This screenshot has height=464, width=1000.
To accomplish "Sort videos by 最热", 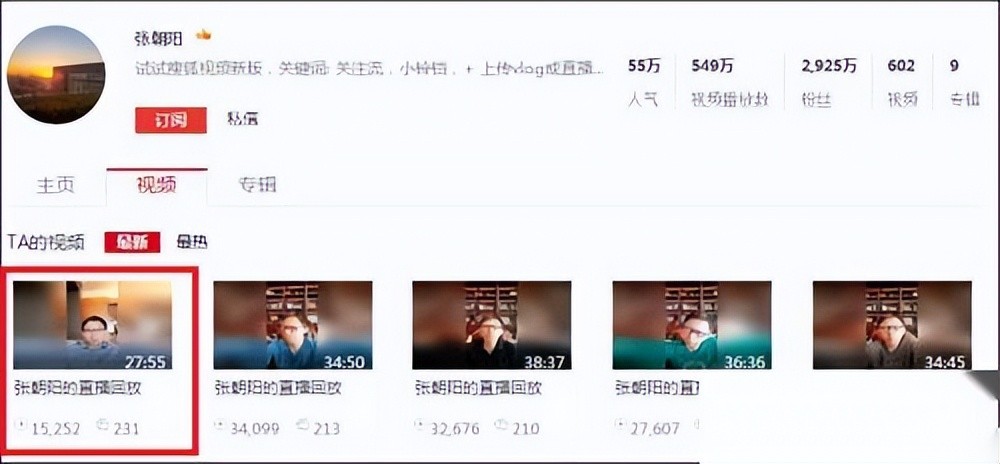I will point(192,242).
